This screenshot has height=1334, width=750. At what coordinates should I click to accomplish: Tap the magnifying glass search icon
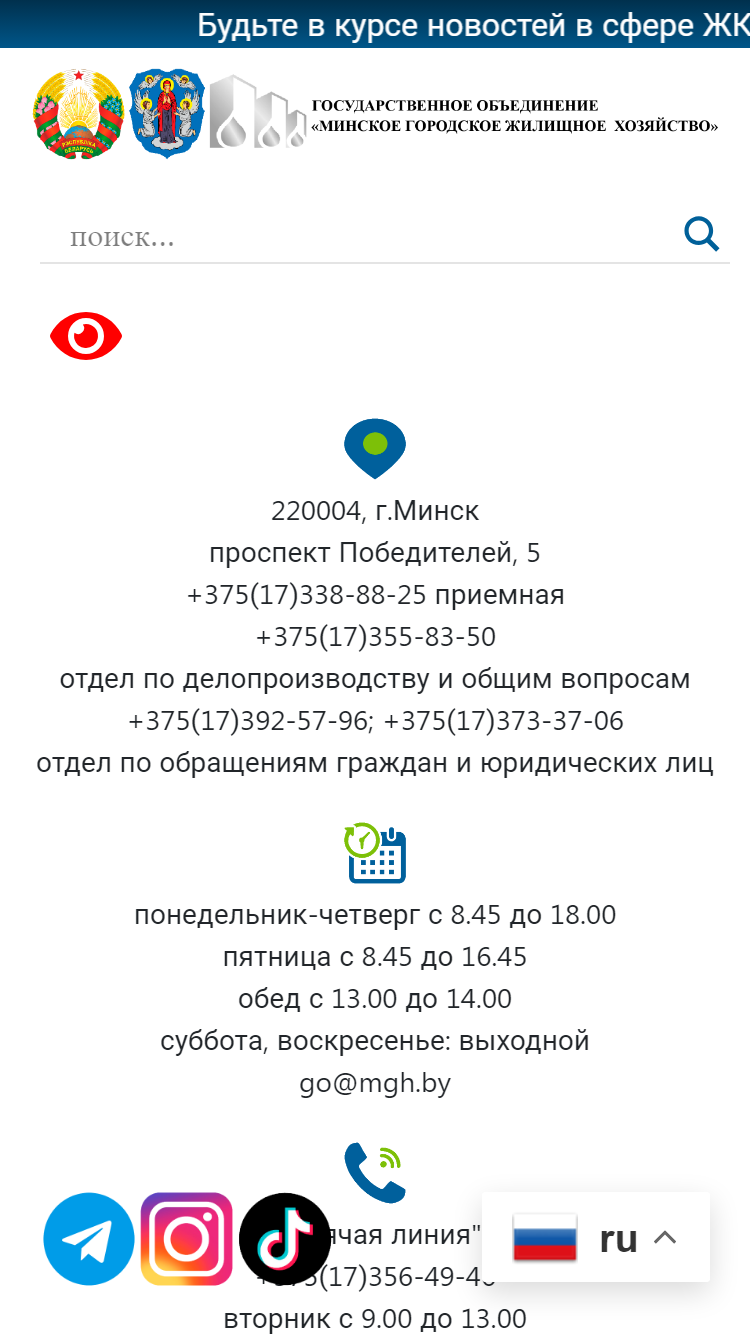click(x=702, y=235)
